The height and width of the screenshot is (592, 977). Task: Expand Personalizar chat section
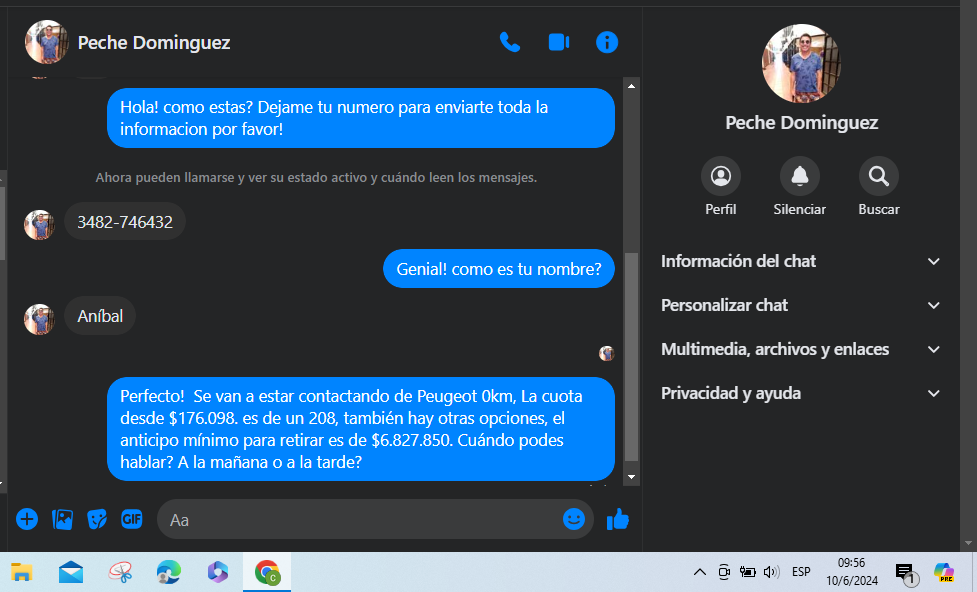[801, 305]
